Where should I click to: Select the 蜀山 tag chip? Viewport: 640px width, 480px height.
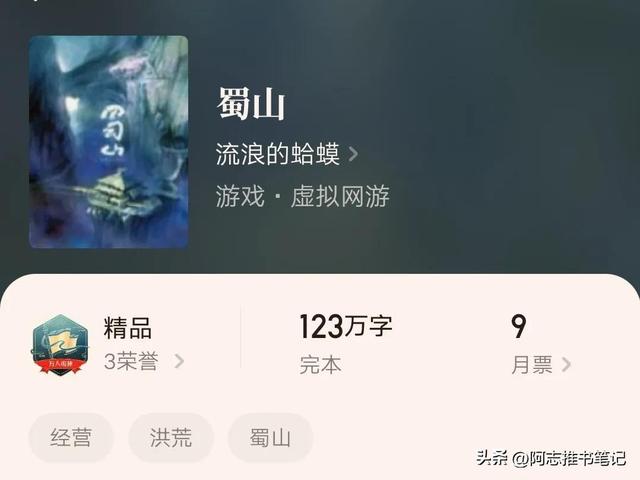coord(270,438)
